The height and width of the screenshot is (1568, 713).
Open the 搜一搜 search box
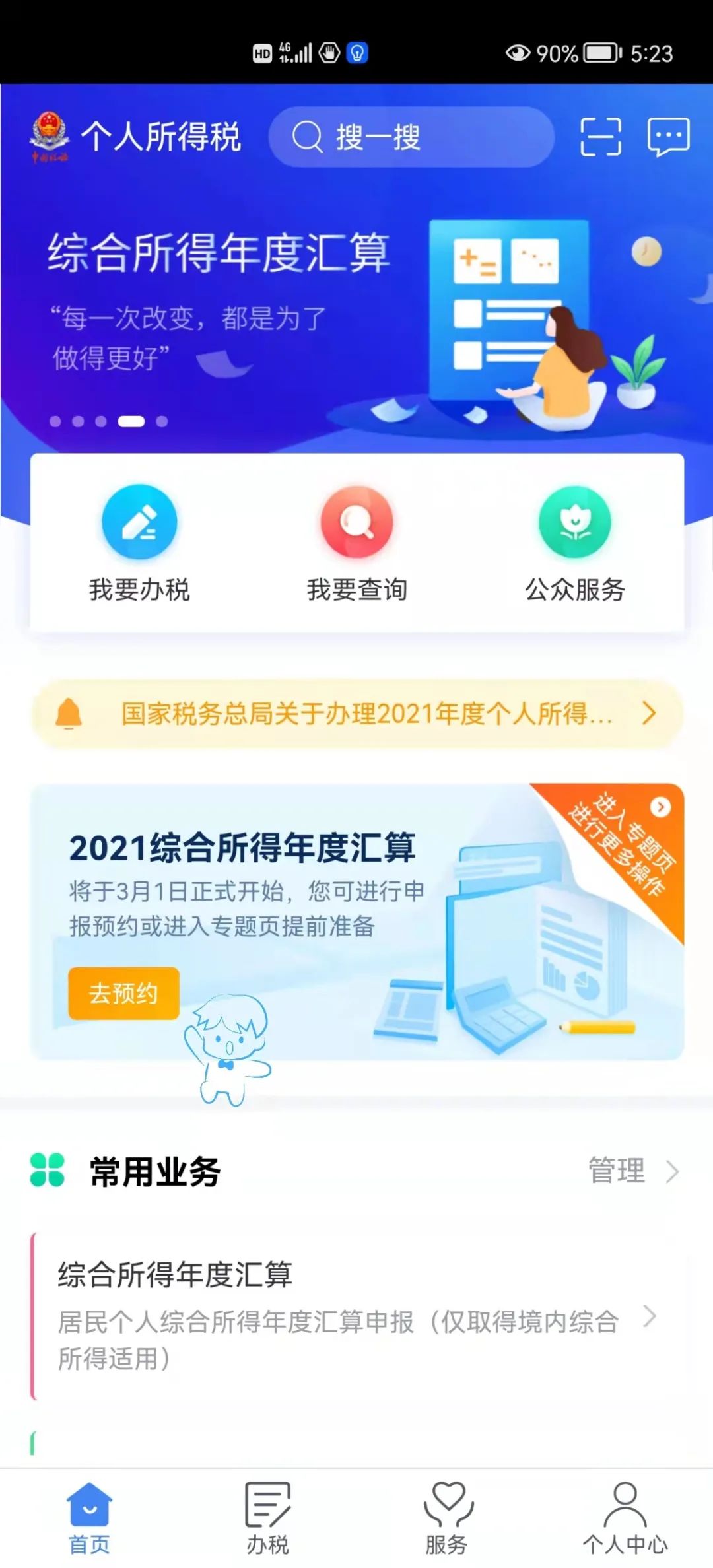411,137
